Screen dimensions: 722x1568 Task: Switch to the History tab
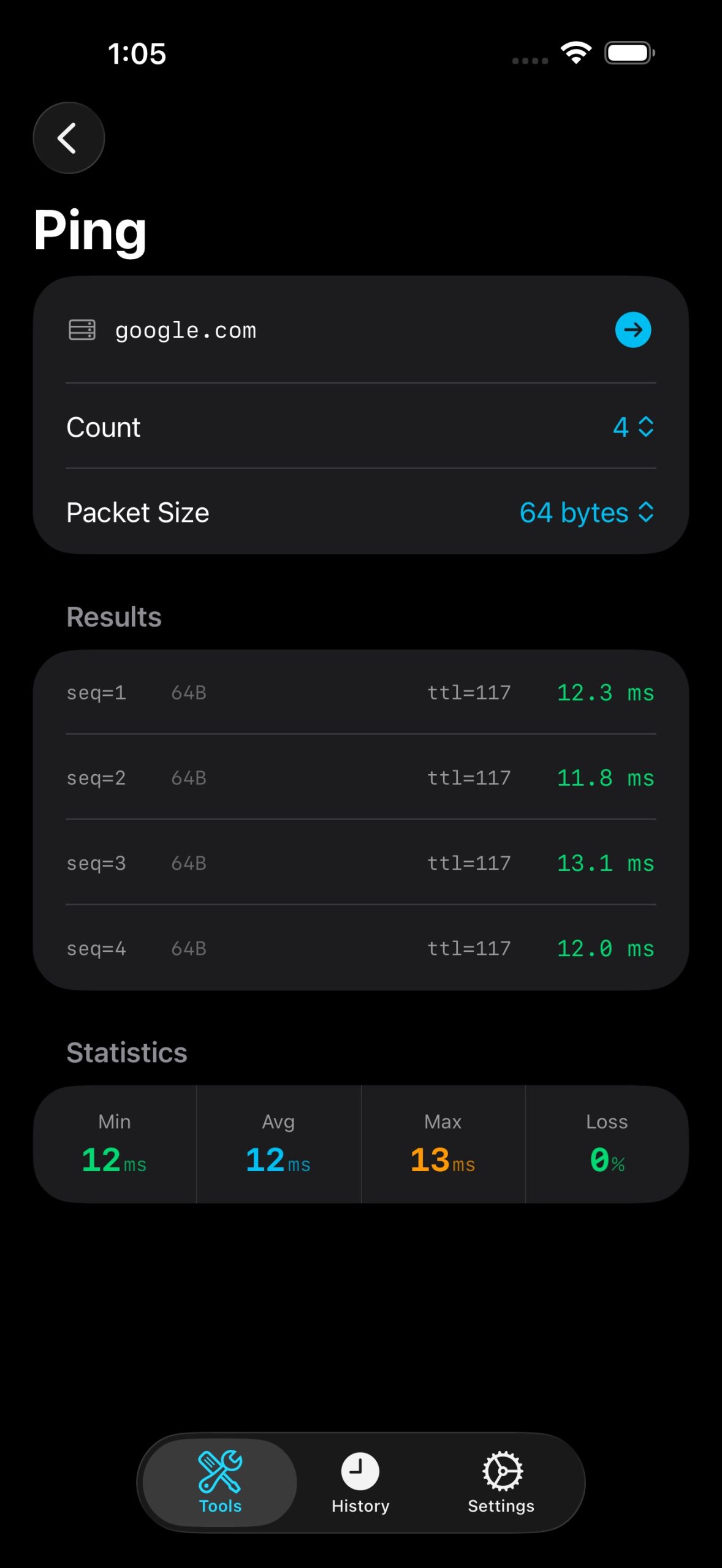360,1482
